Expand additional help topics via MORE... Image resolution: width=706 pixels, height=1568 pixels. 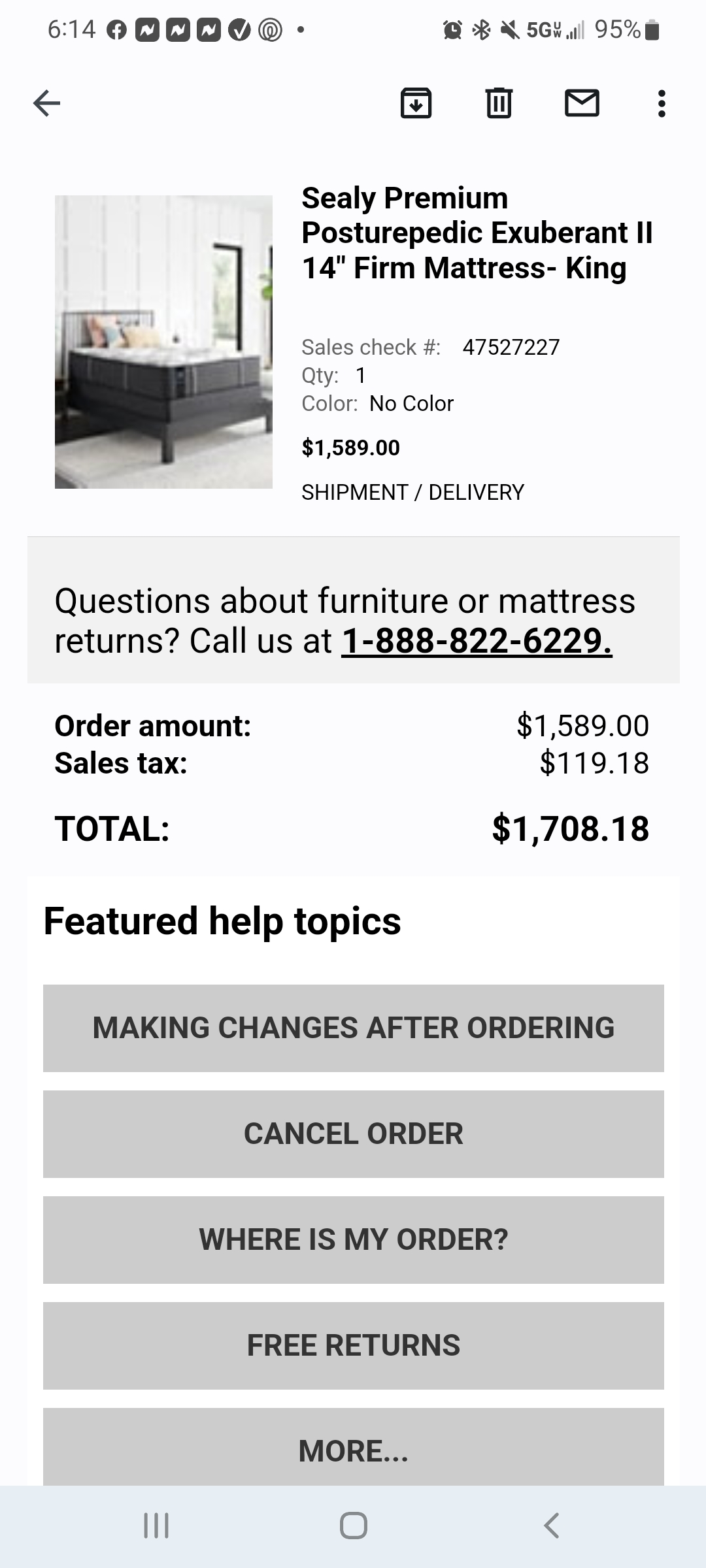point(353,1450)
